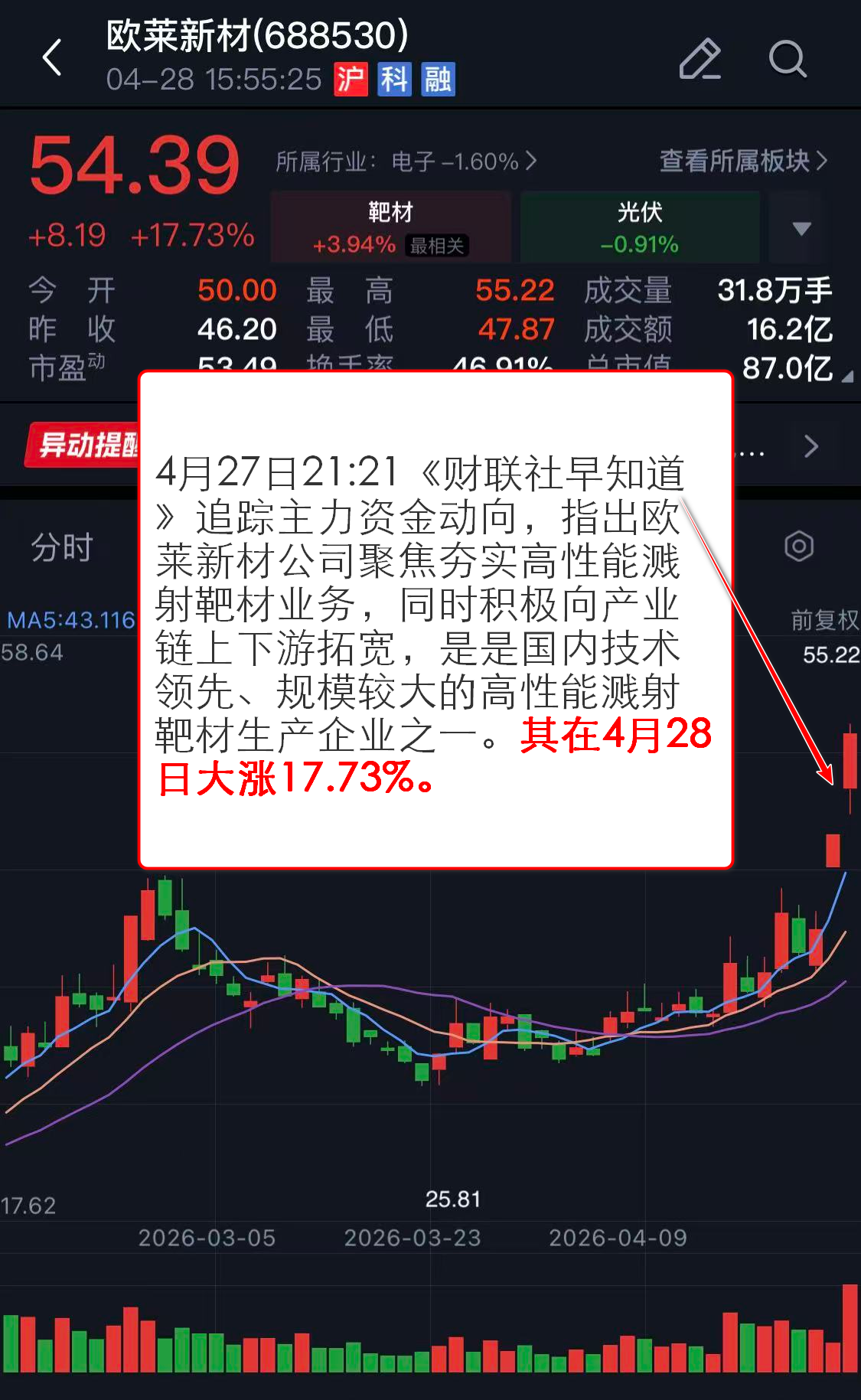Expand more quote details beside 87.0亿

click(846, 377)
